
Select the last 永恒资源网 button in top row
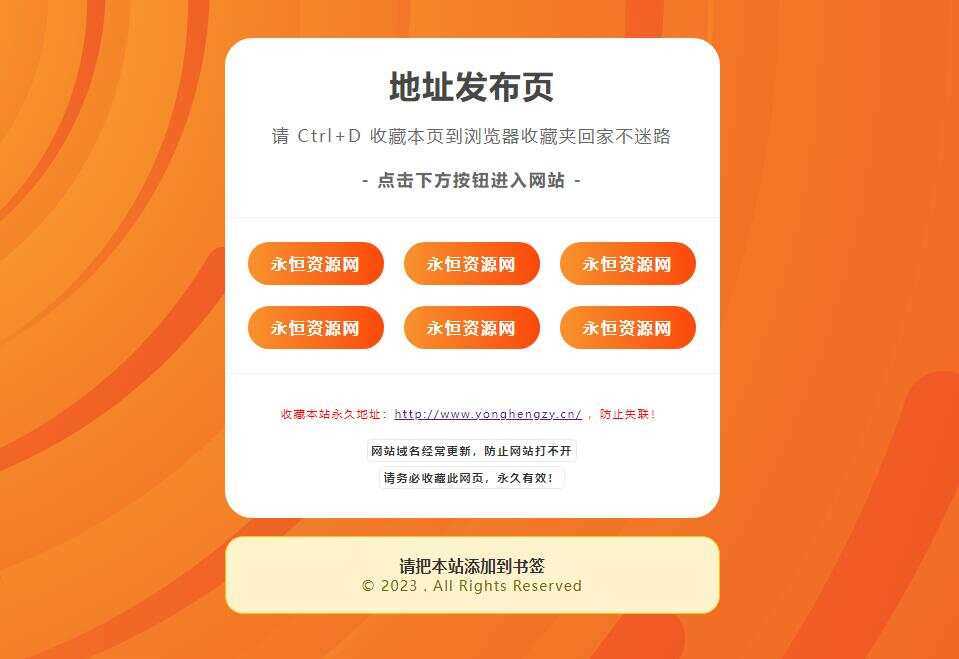coord(627,264)
